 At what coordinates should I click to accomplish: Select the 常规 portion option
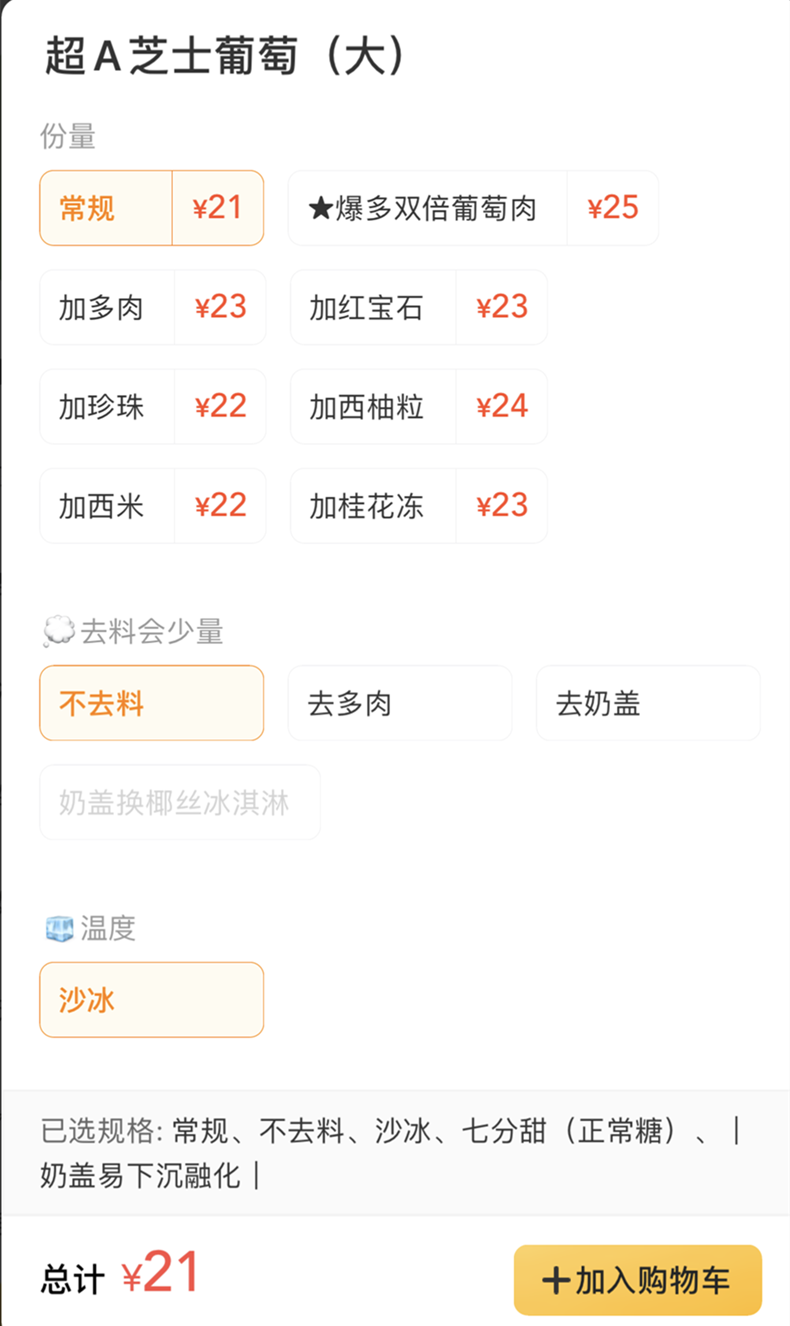[x=151, y=208]
